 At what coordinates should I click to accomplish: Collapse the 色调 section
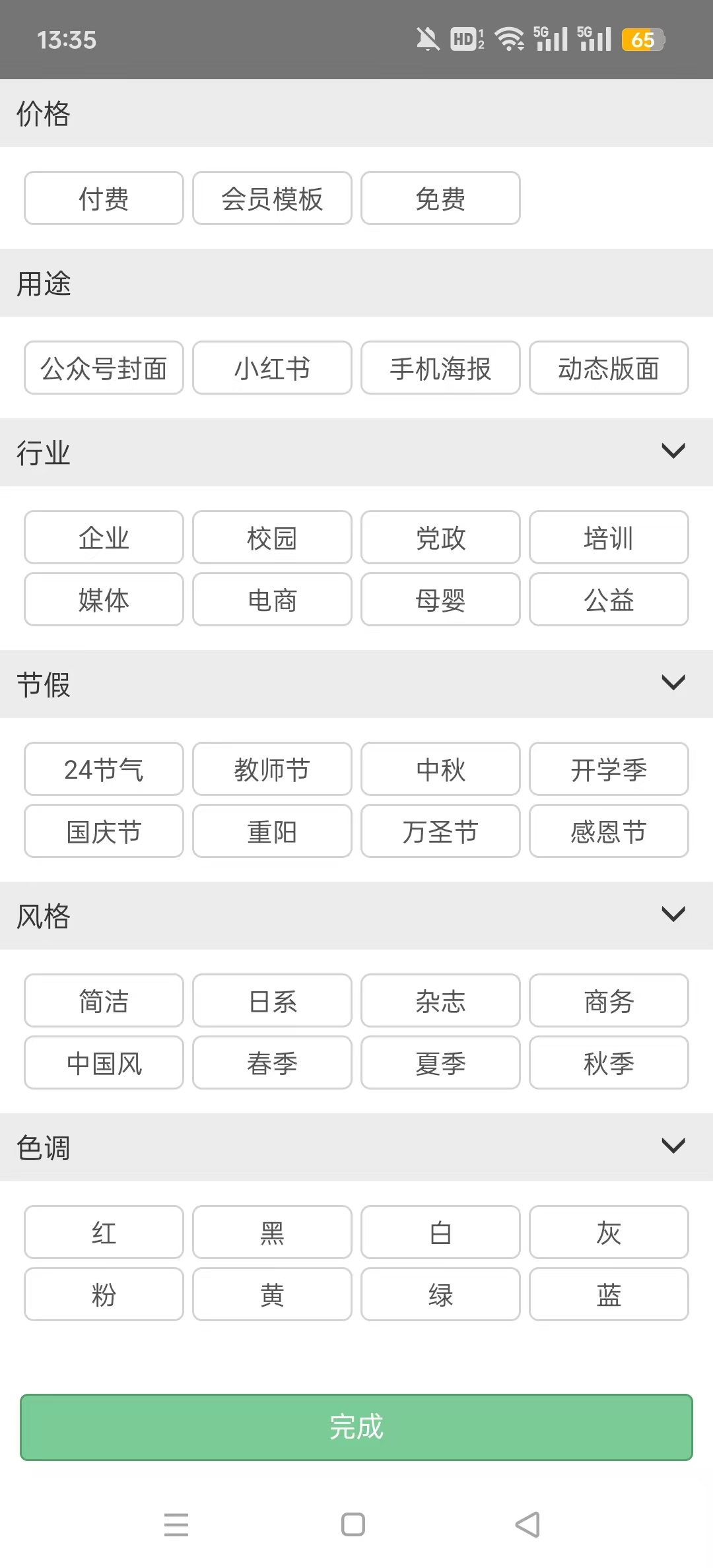(673, 1146)
